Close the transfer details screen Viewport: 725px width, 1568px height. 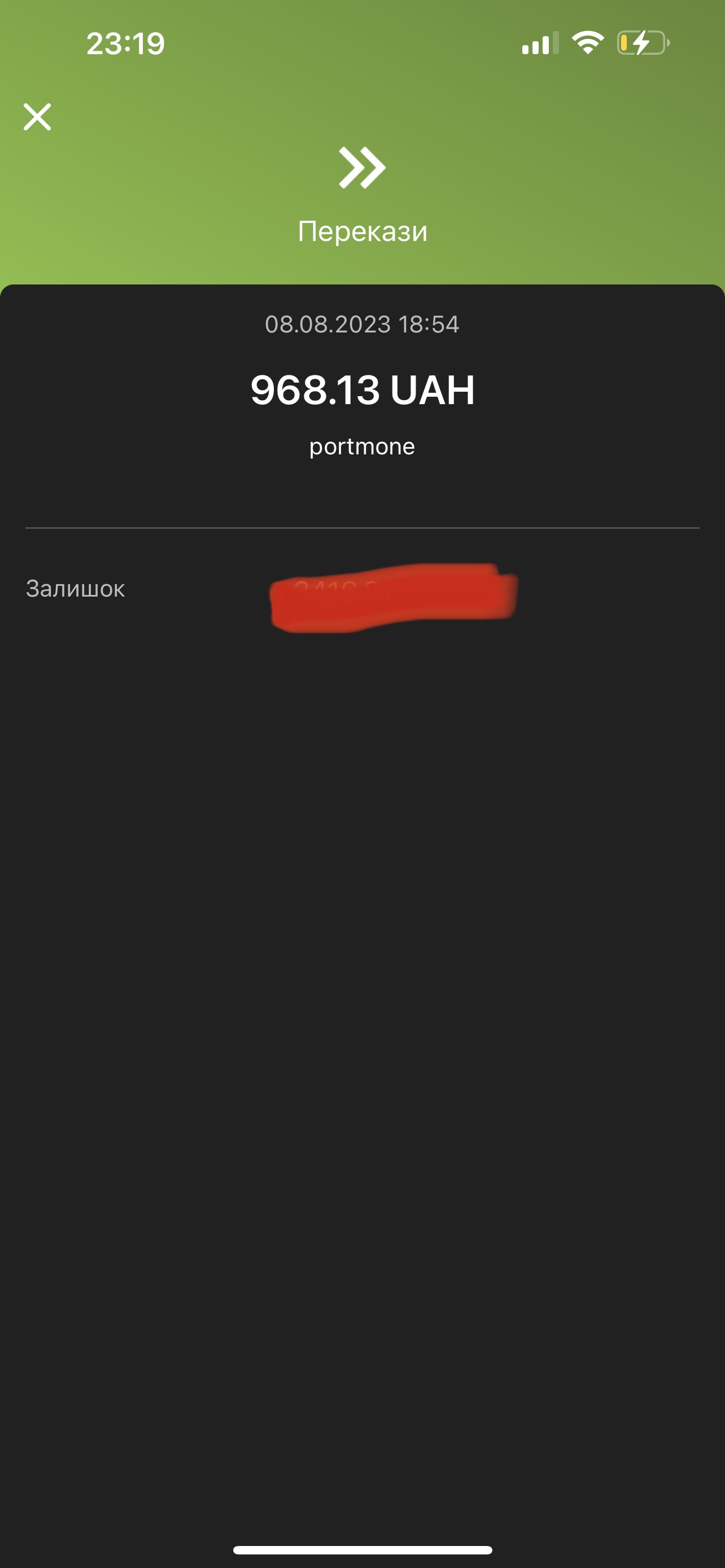pyautogui.click(x=37, y=117)
